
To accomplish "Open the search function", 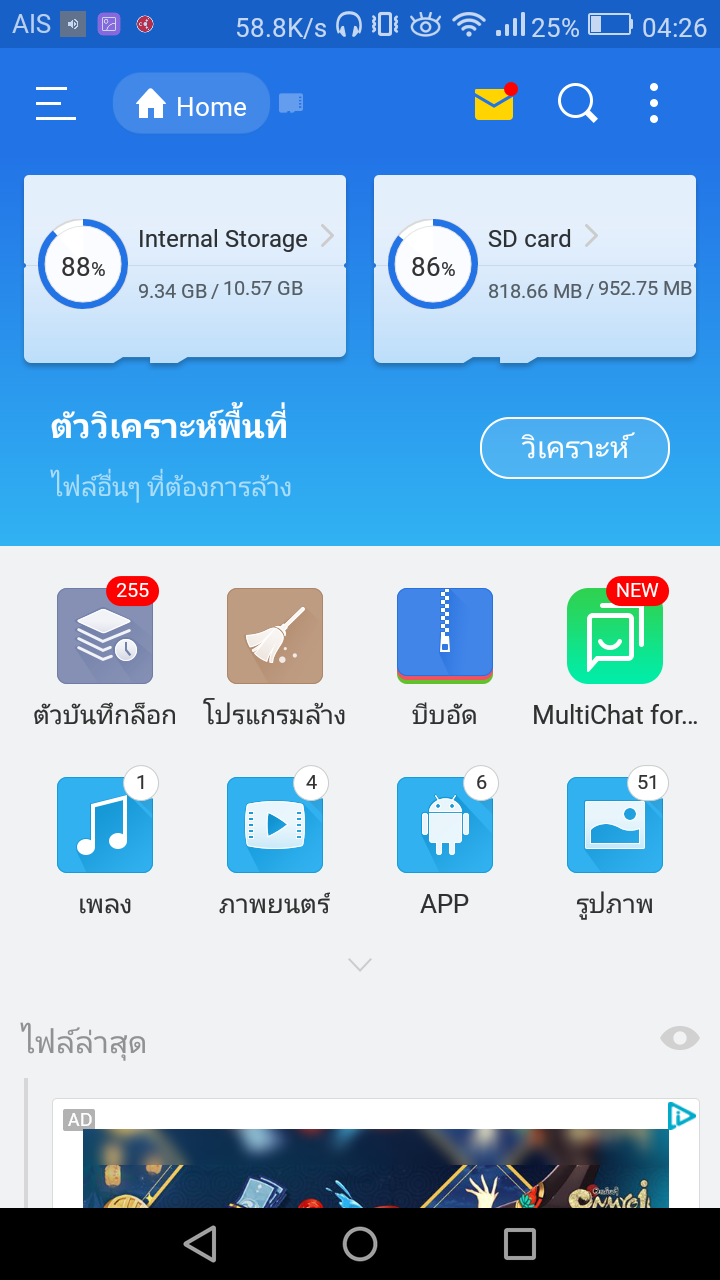I will coord(577,103).
